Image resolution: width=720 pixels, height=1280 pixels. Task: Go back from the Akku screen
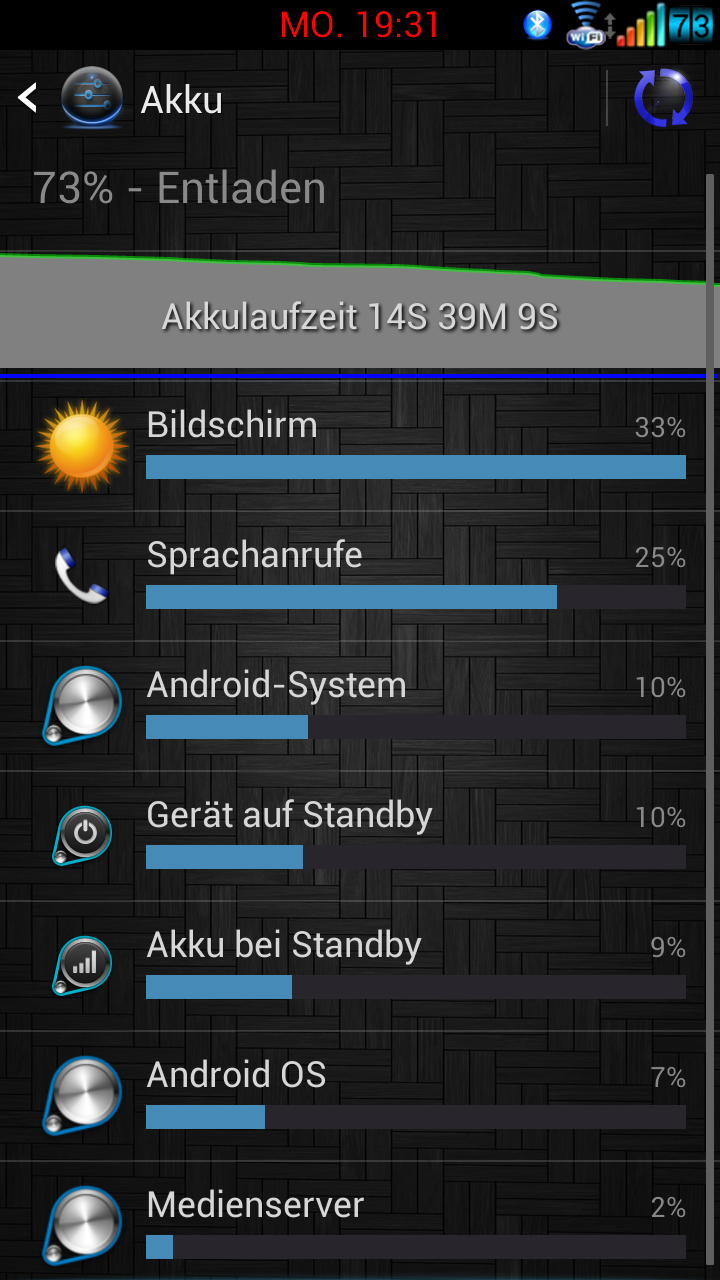tap(70, 99)
